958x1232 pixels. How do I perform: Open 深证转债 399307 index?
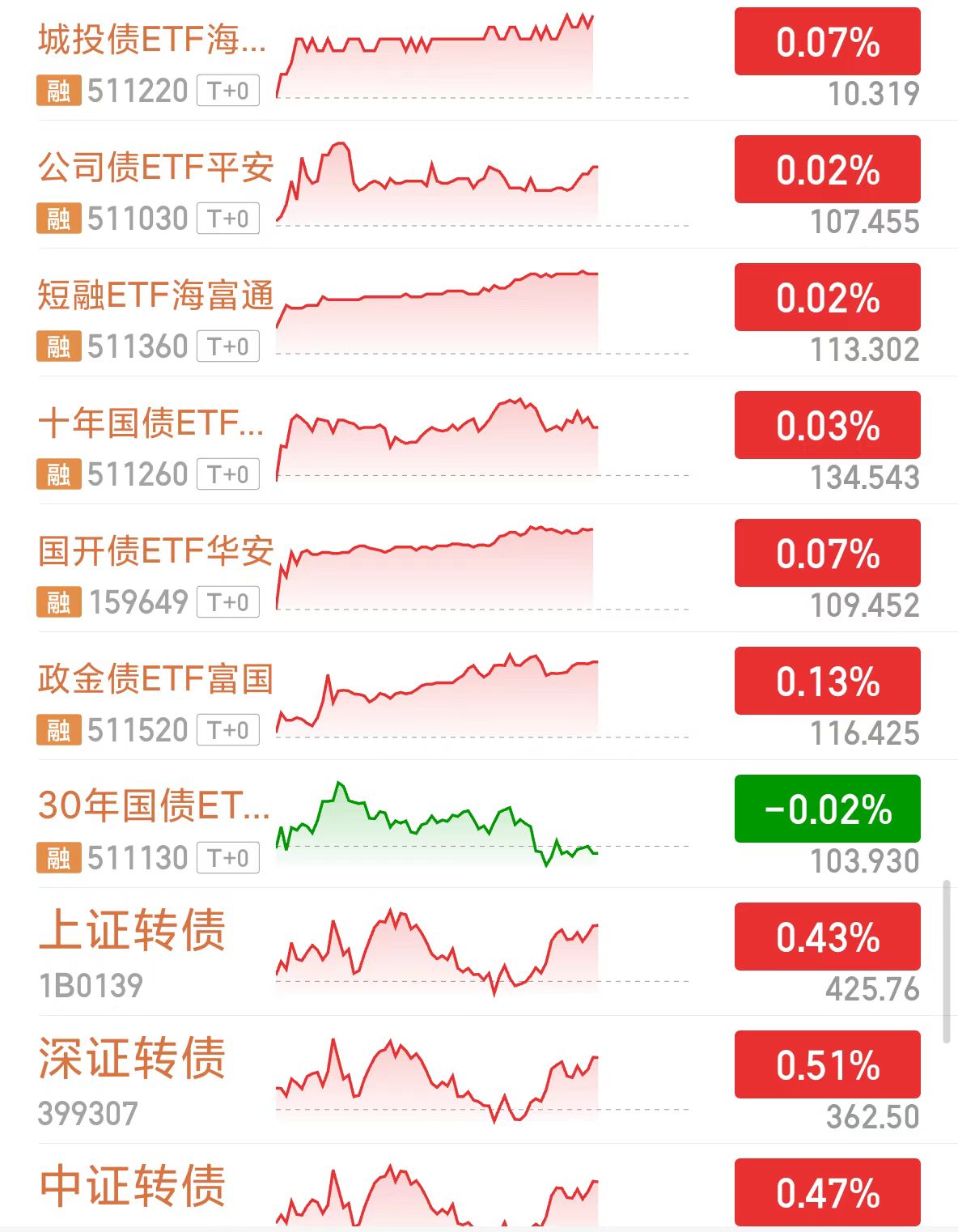click(479, 1080)
